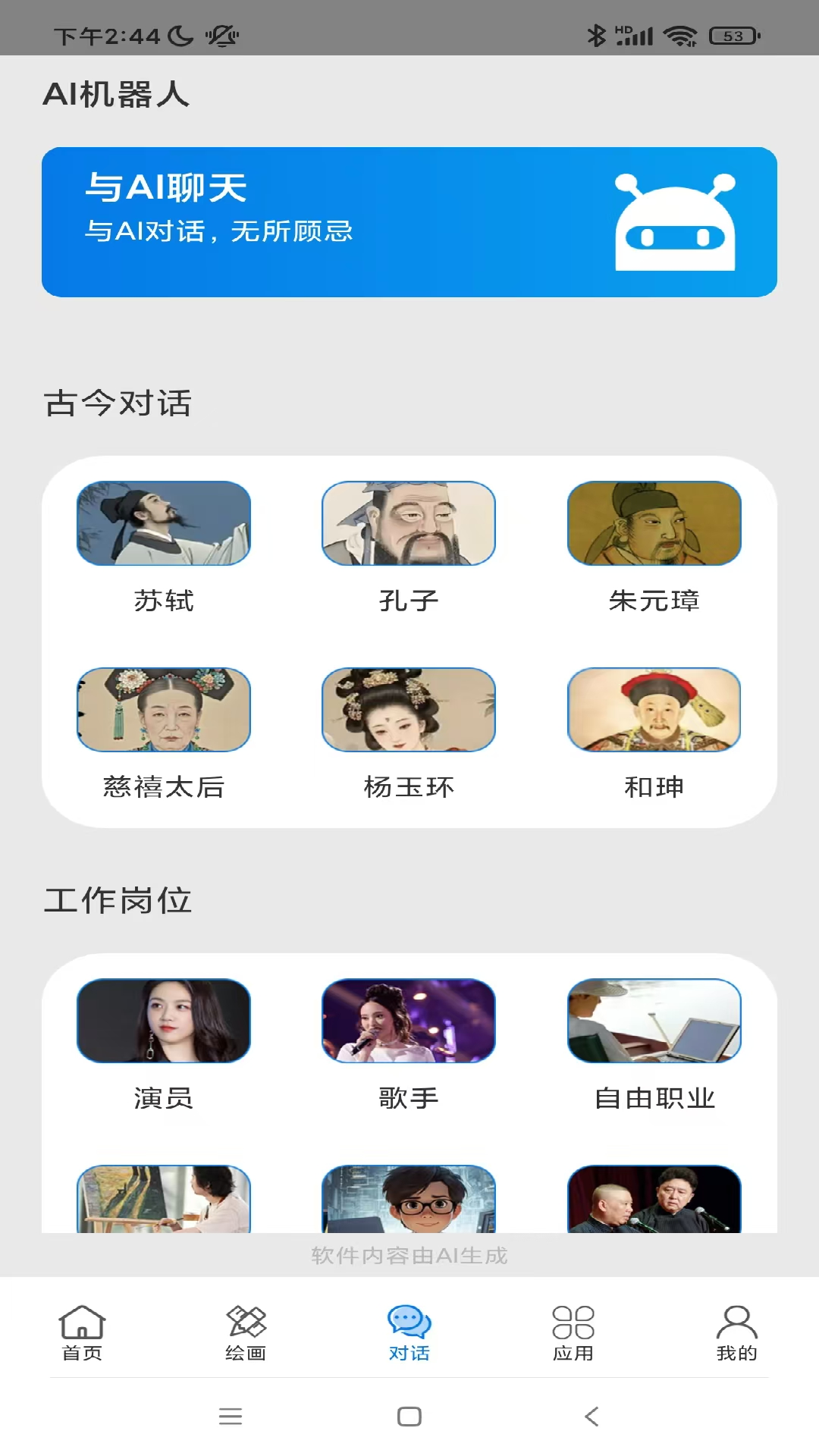
Task: Open the 应用 tab
Action: point(573,1332)
